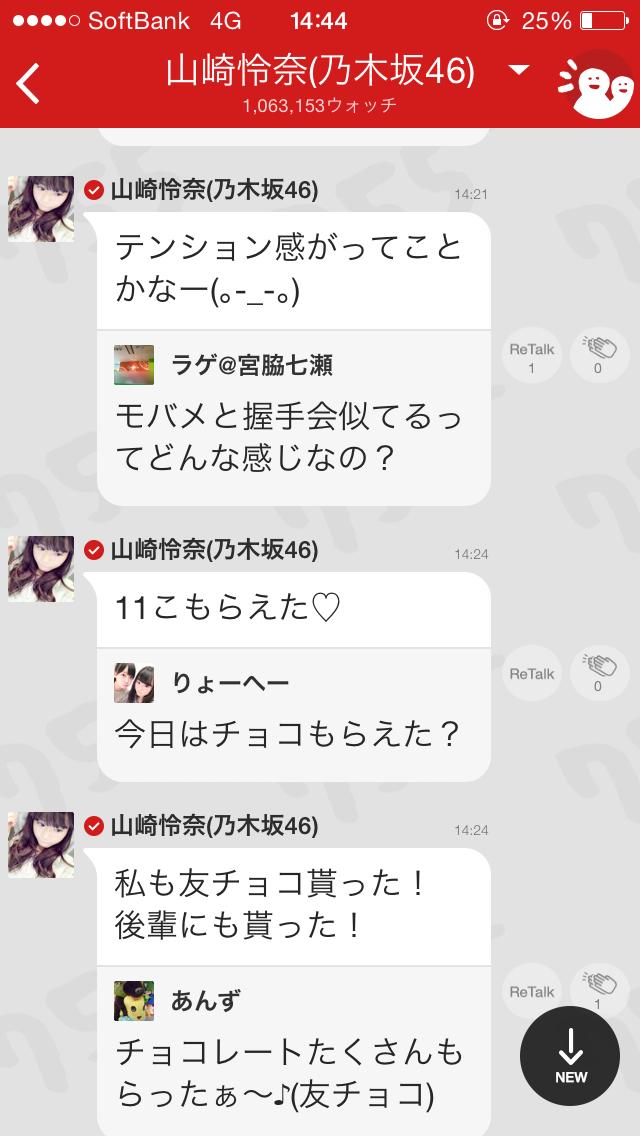The height and width of the screenshot is (1136, 640).
Task: Tap 山崎怜奈's avatar on the 14:21 post
Action: 41,209
